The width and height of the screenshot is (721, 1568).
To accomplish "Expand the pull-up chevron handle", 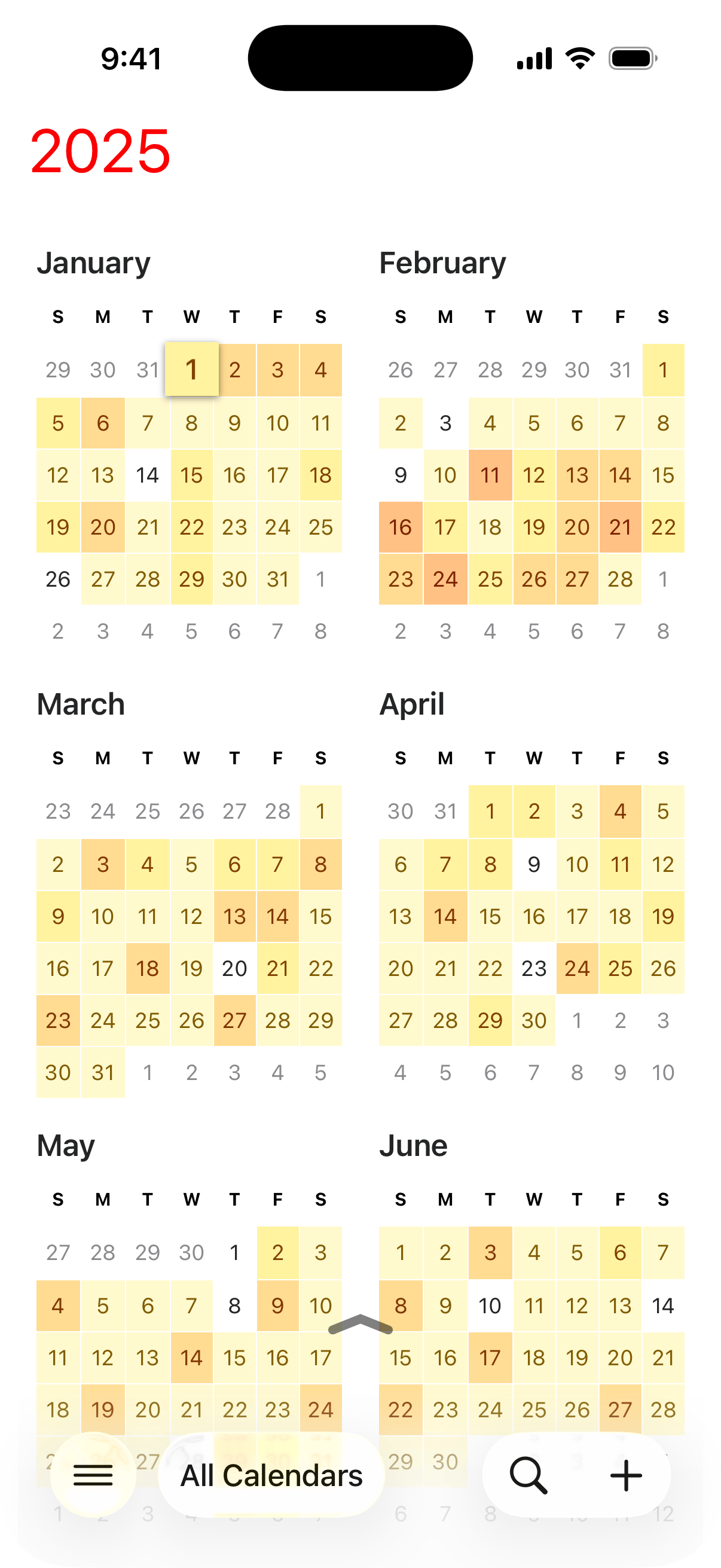I will pos(360,1325).
